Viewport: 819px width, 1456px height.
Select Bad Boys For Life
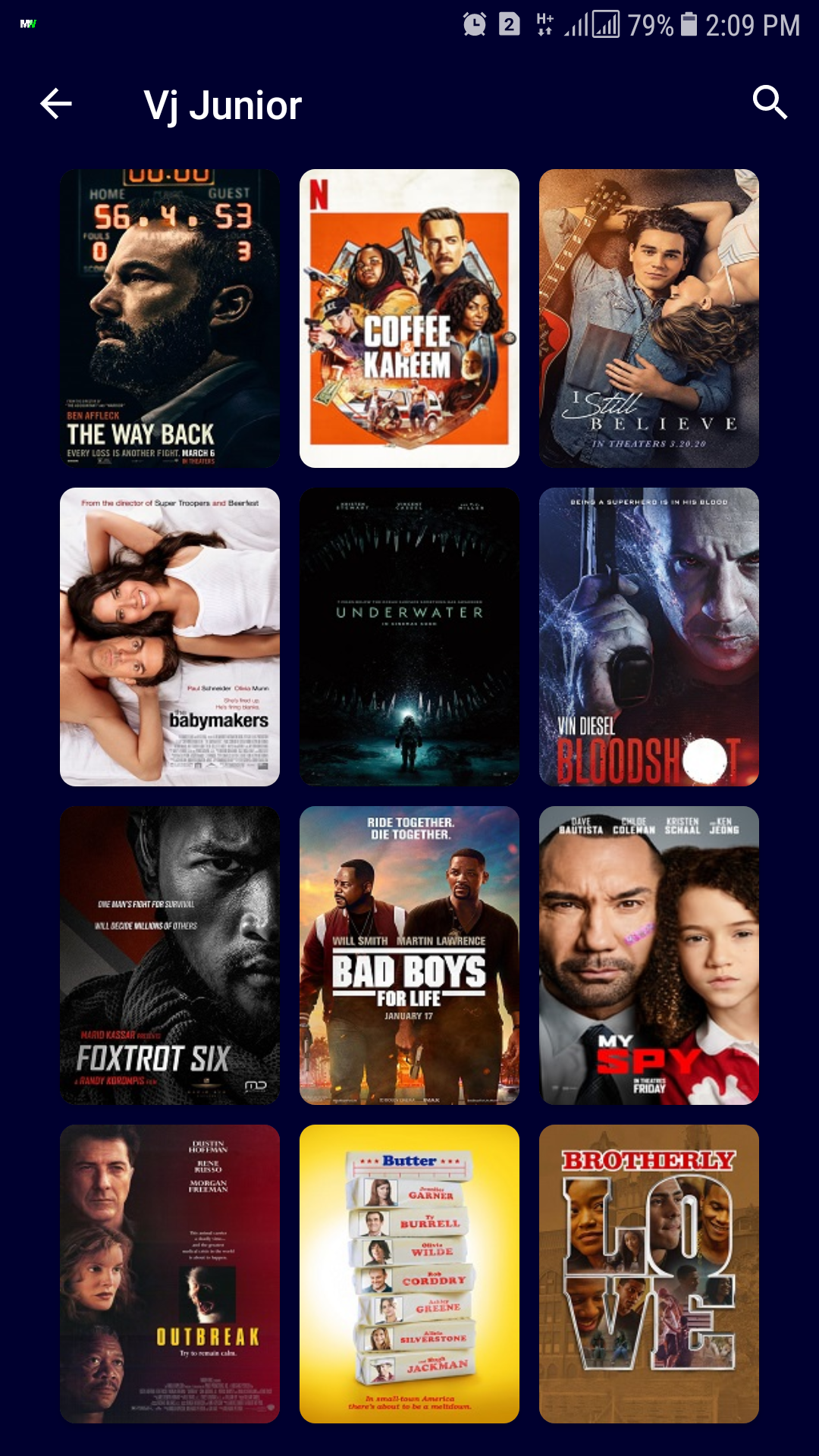pyautogui.click(x=409, y=955)
